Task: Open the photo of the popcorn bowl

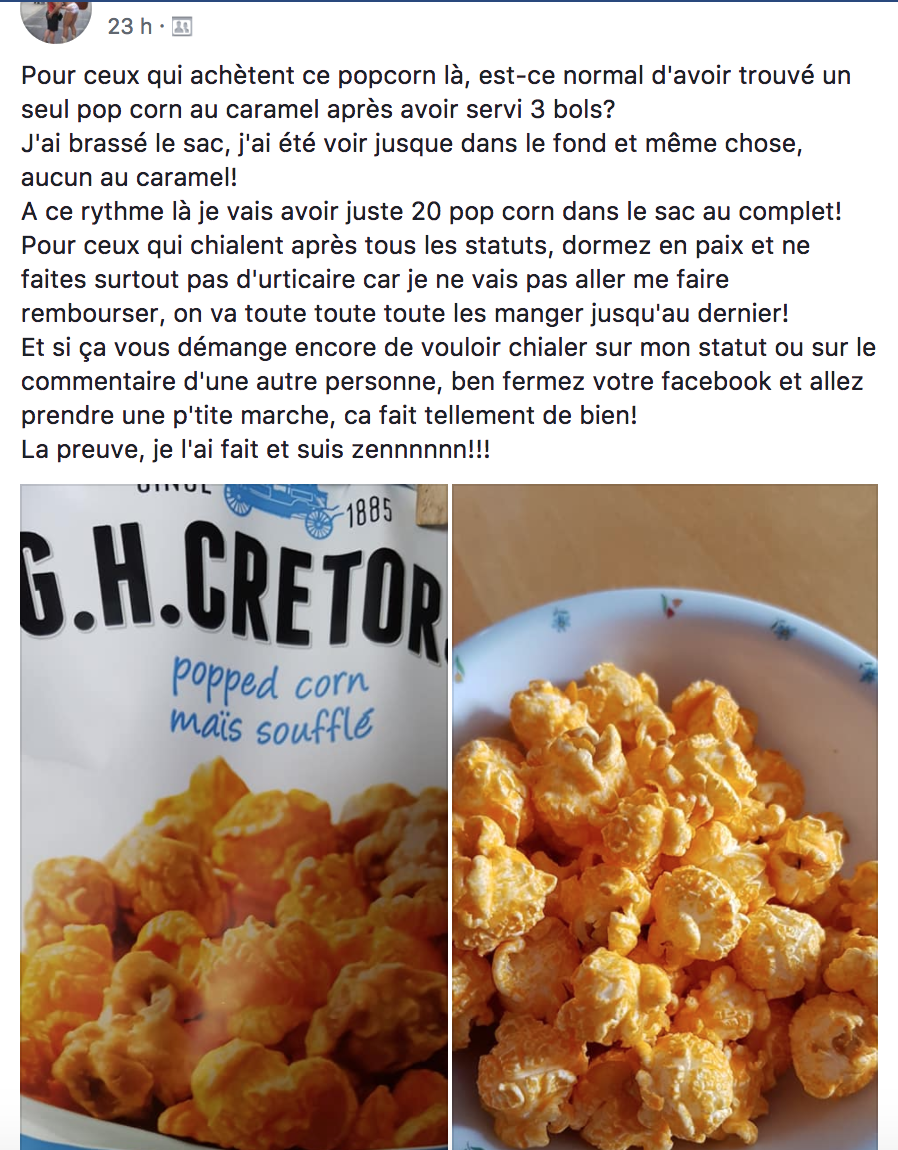Action: (664, 815)
